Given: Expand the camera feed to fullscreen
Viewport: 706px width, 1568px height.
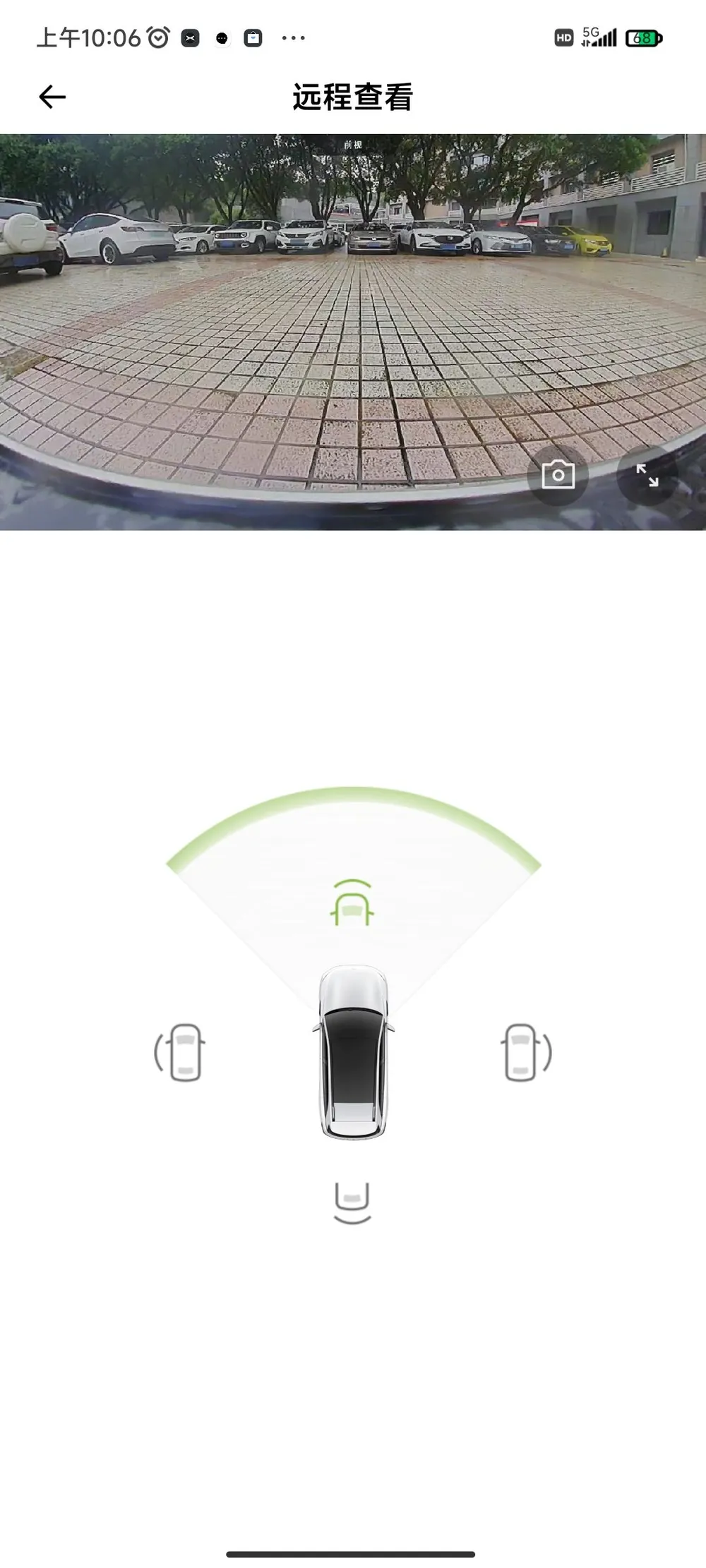Looking at the screenshot, I should pos(647,475).
